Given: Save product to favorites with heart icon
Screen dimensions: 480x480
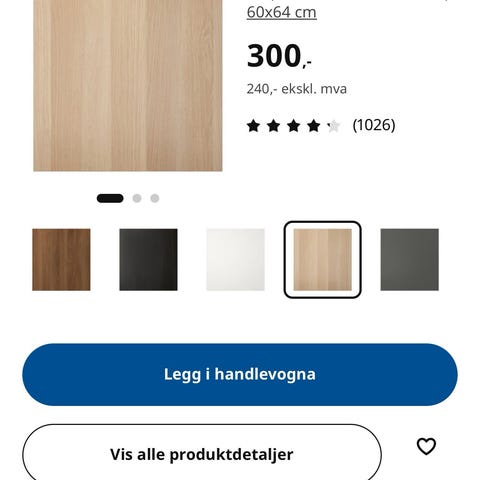Looking at the screenshot, I should (426, 446).
